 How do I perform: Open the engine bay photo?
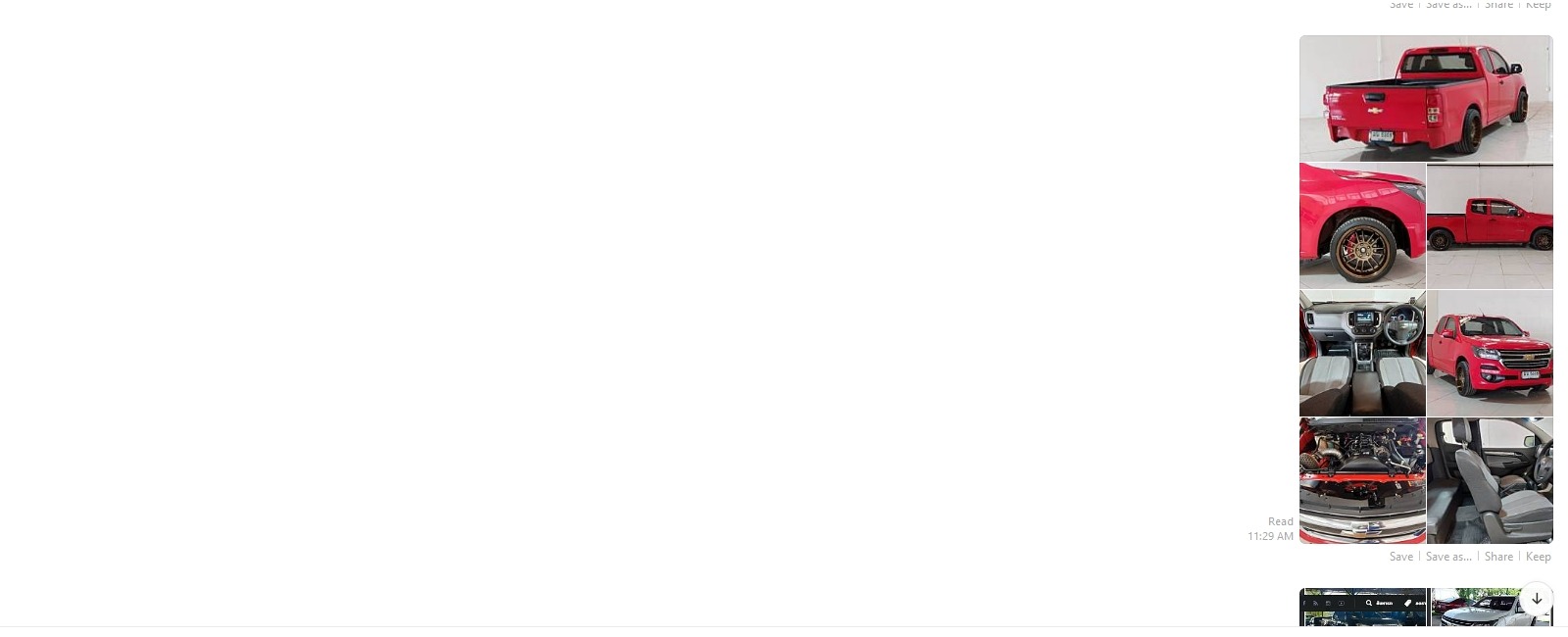(x=1362, y=480)
